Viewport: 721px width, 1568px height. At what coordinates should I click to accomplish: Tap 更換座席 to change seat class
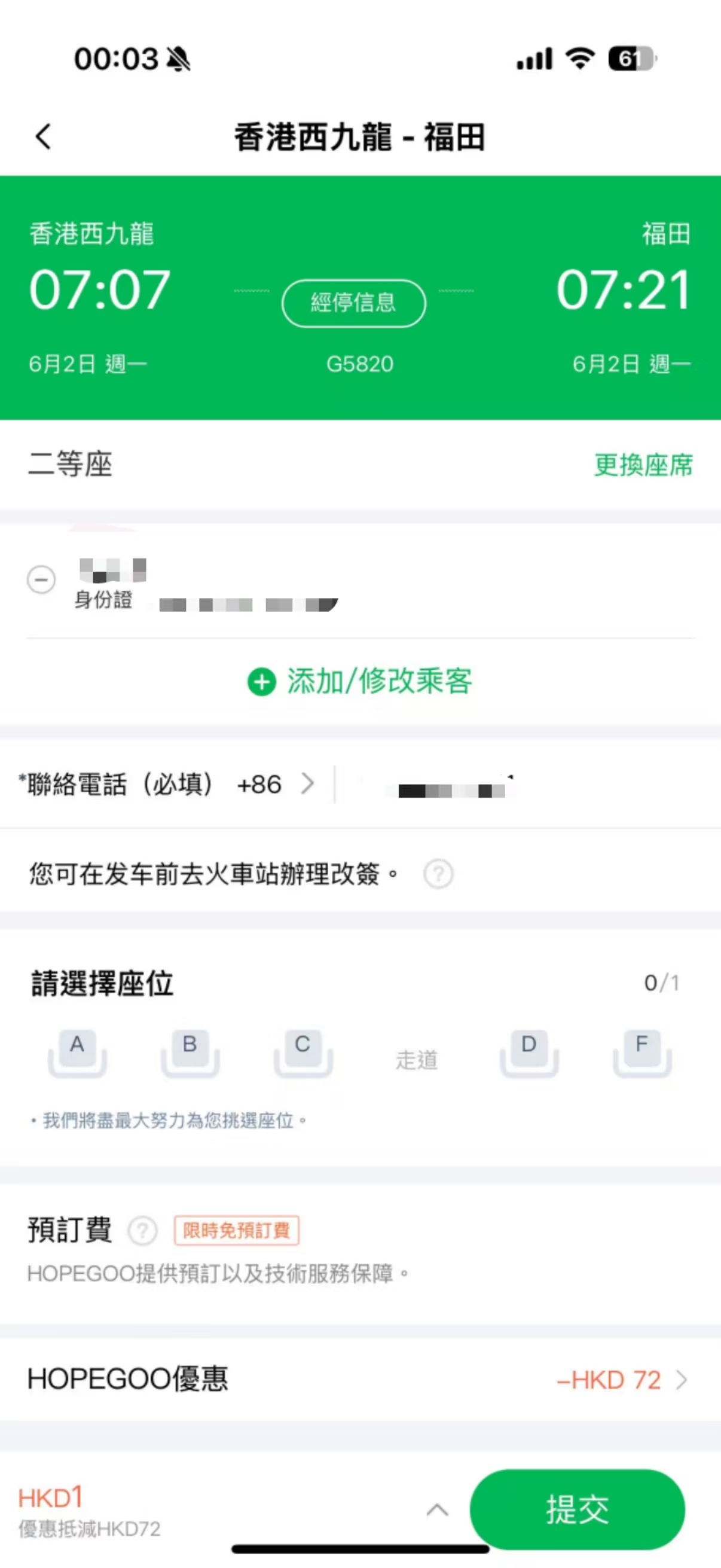(643, 465)
